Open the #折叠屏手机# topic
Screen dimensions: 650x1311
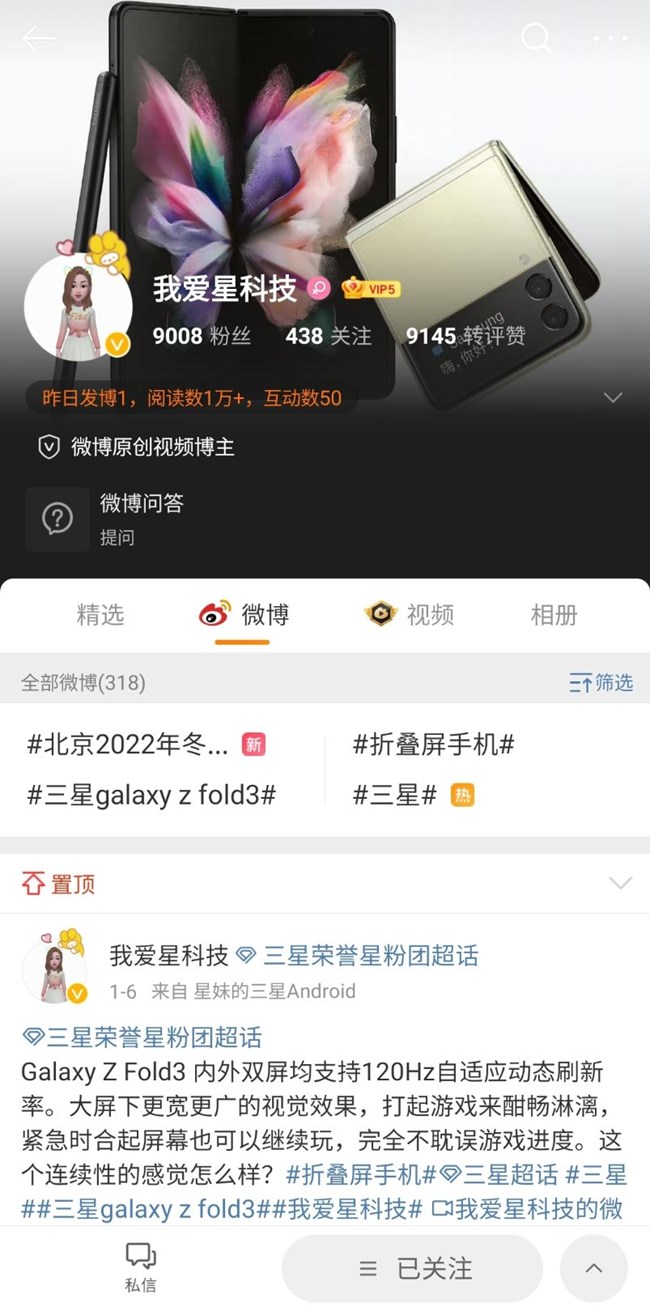tap(434, 745)
